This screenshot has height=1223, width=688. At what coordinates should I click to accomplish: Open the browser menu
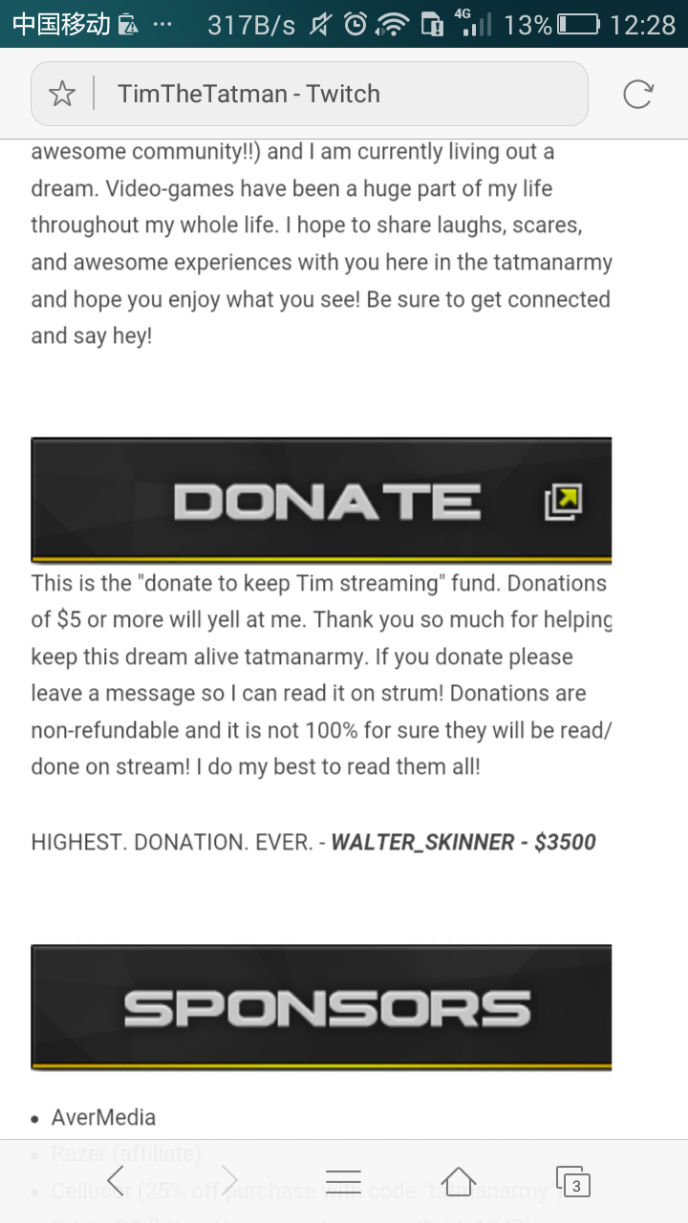(343, 1181)
